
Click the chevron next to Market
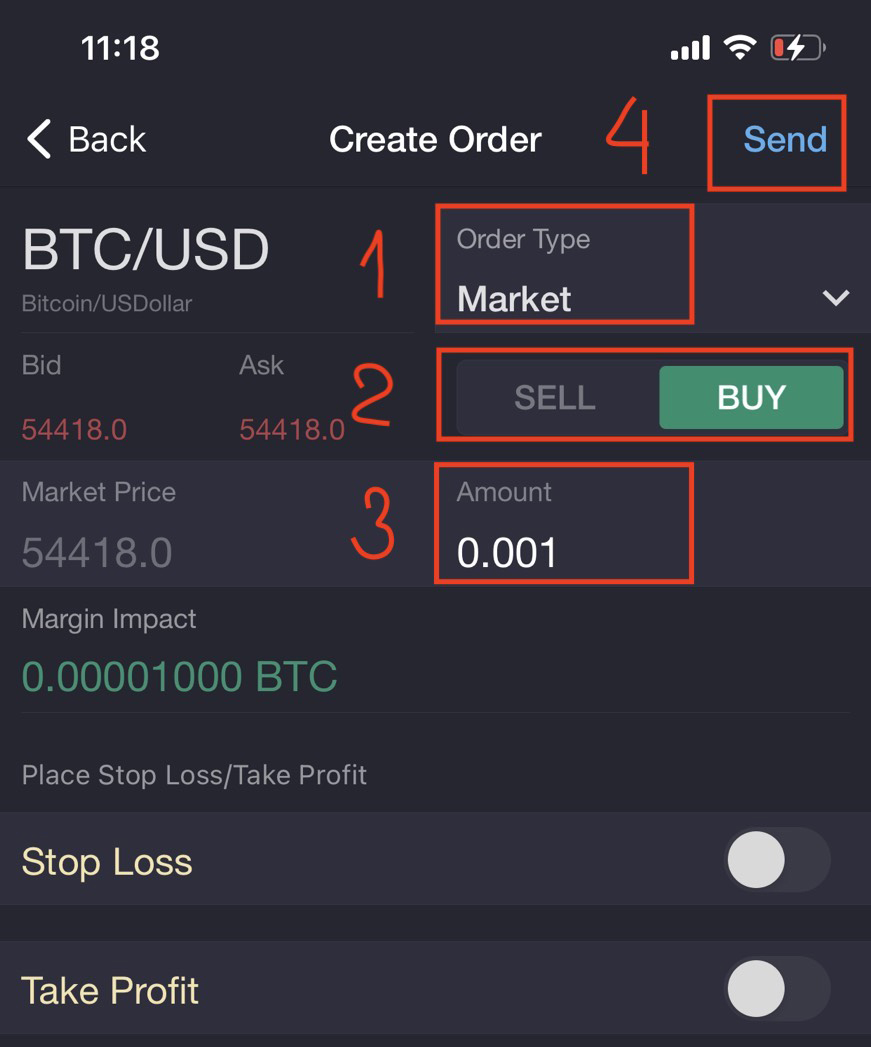836,297
